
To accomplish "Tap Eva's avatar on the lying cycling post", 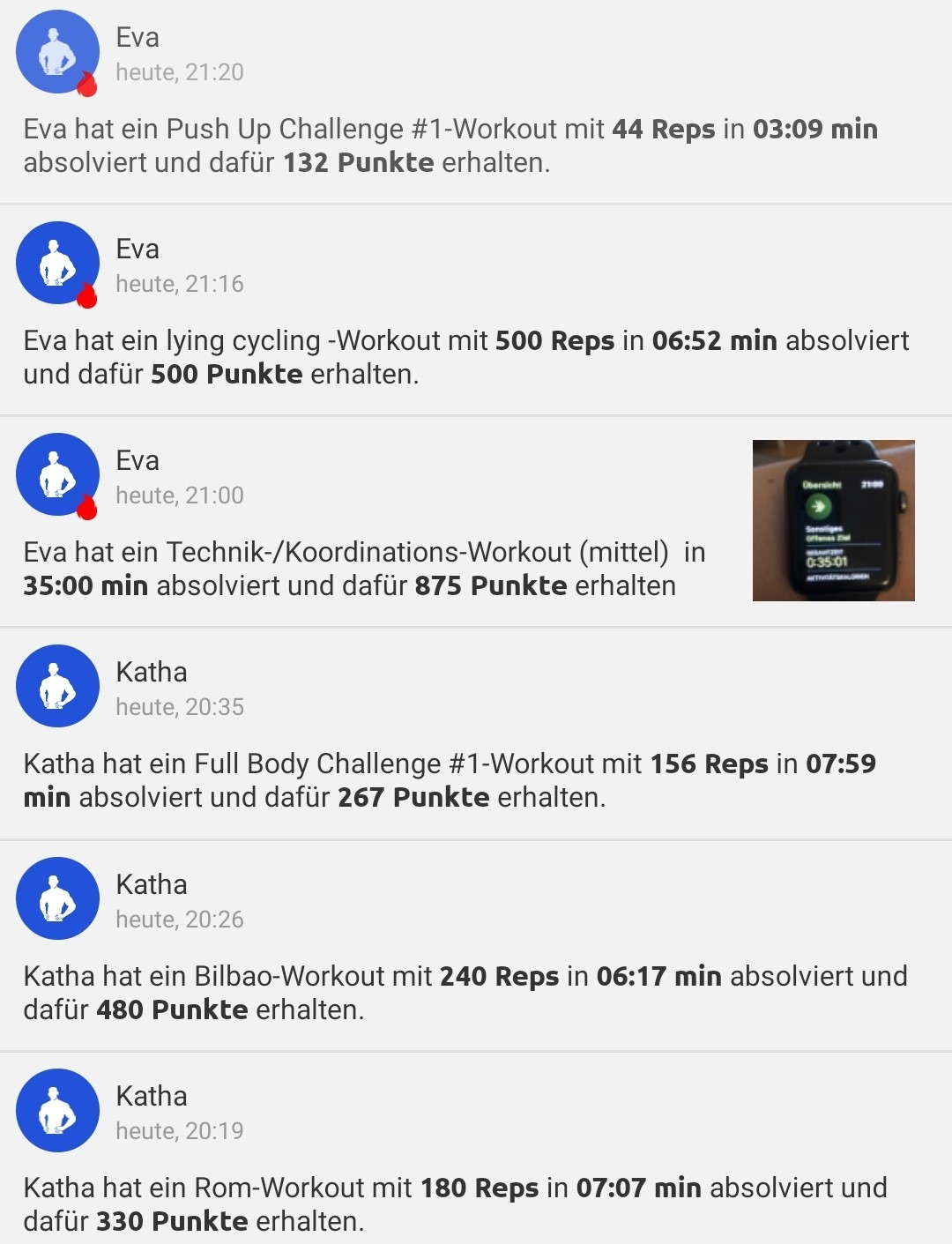I will click(57, 263).
